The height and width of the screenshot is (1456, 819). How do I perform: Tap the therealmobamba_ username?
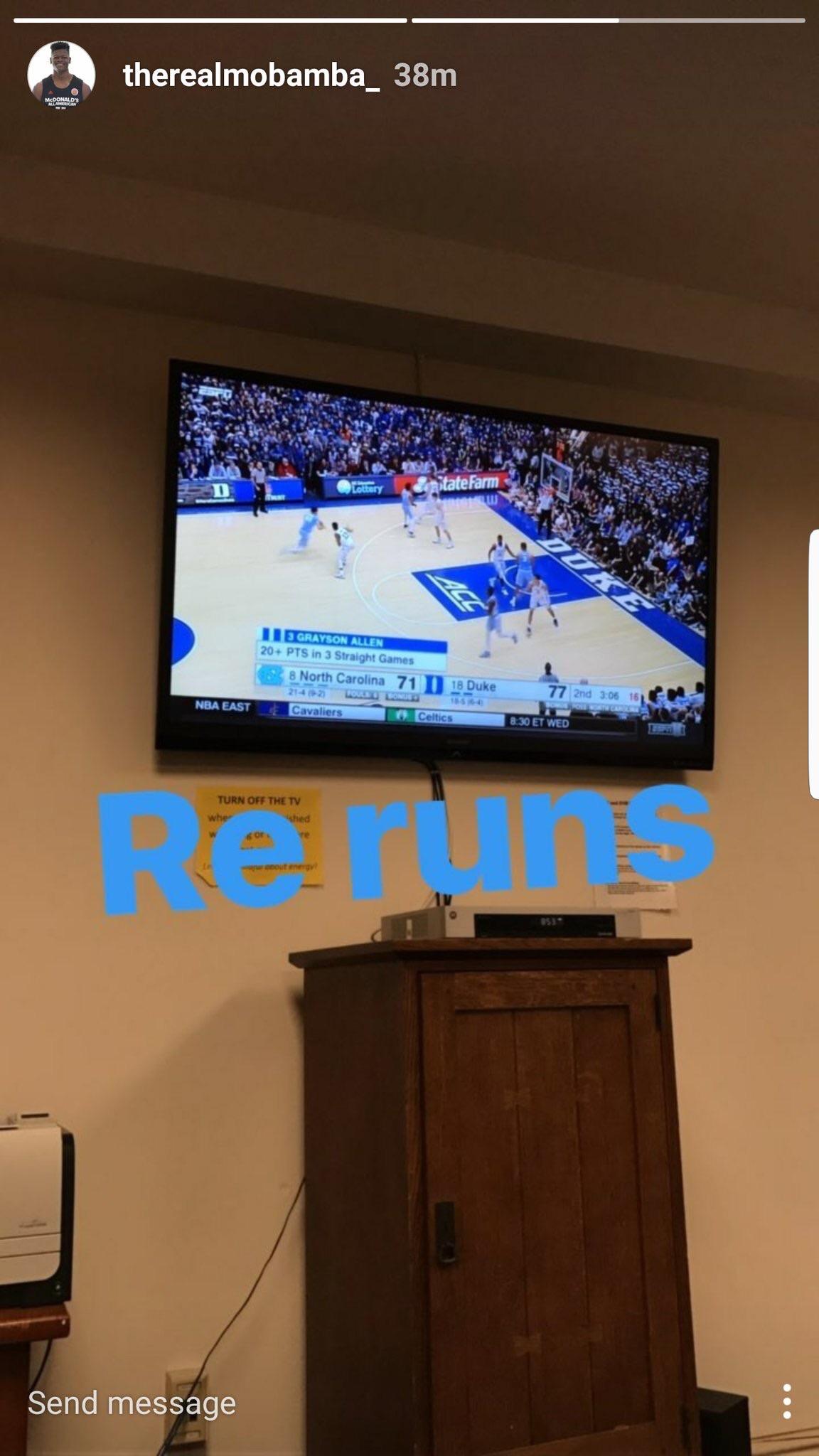[x=251, y=75]
